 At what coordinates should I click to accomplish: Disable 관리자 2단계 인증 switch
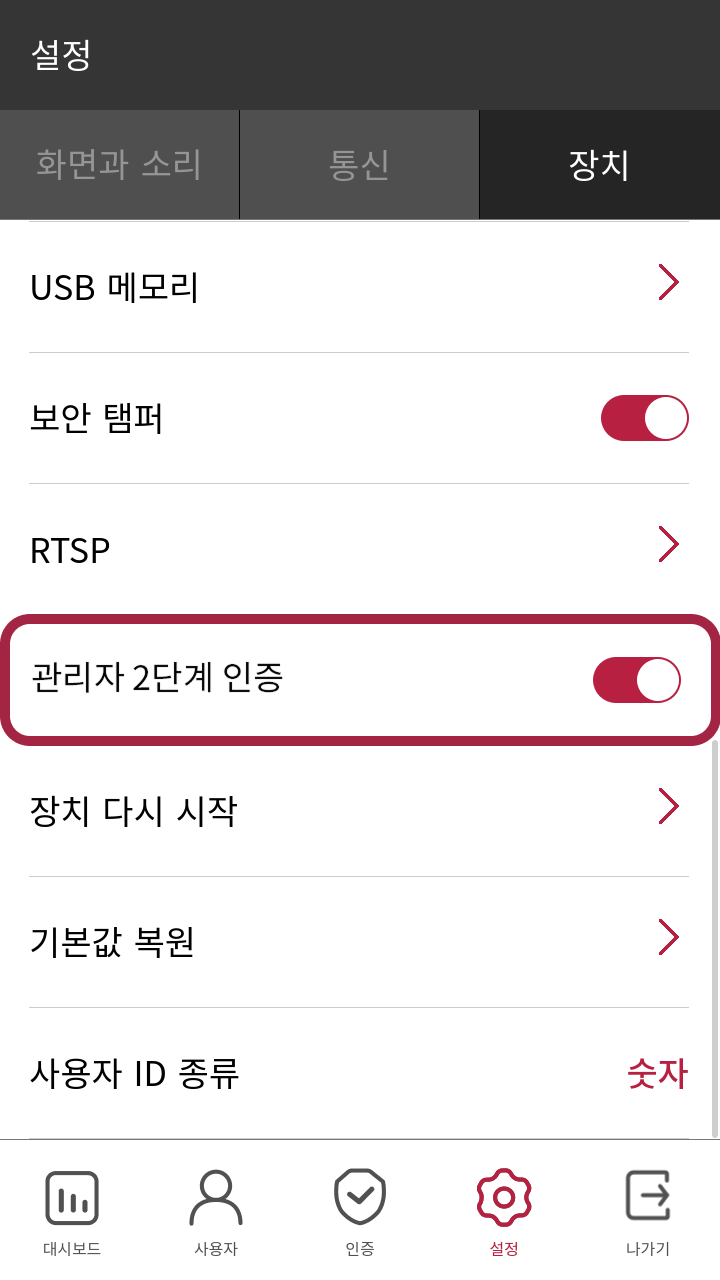636,680
